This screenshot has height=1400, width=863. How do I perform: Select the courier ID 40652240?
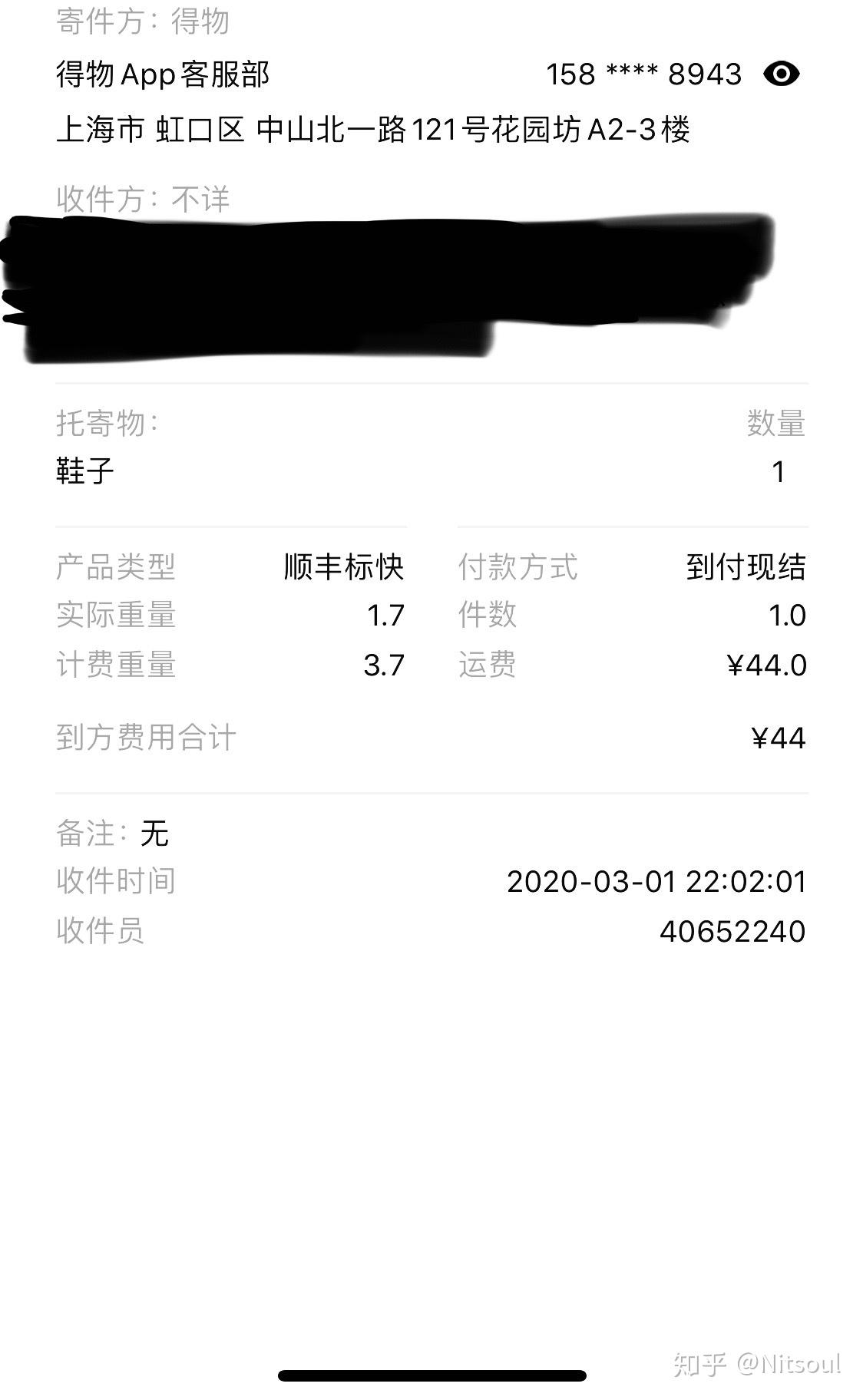[732, 931]
